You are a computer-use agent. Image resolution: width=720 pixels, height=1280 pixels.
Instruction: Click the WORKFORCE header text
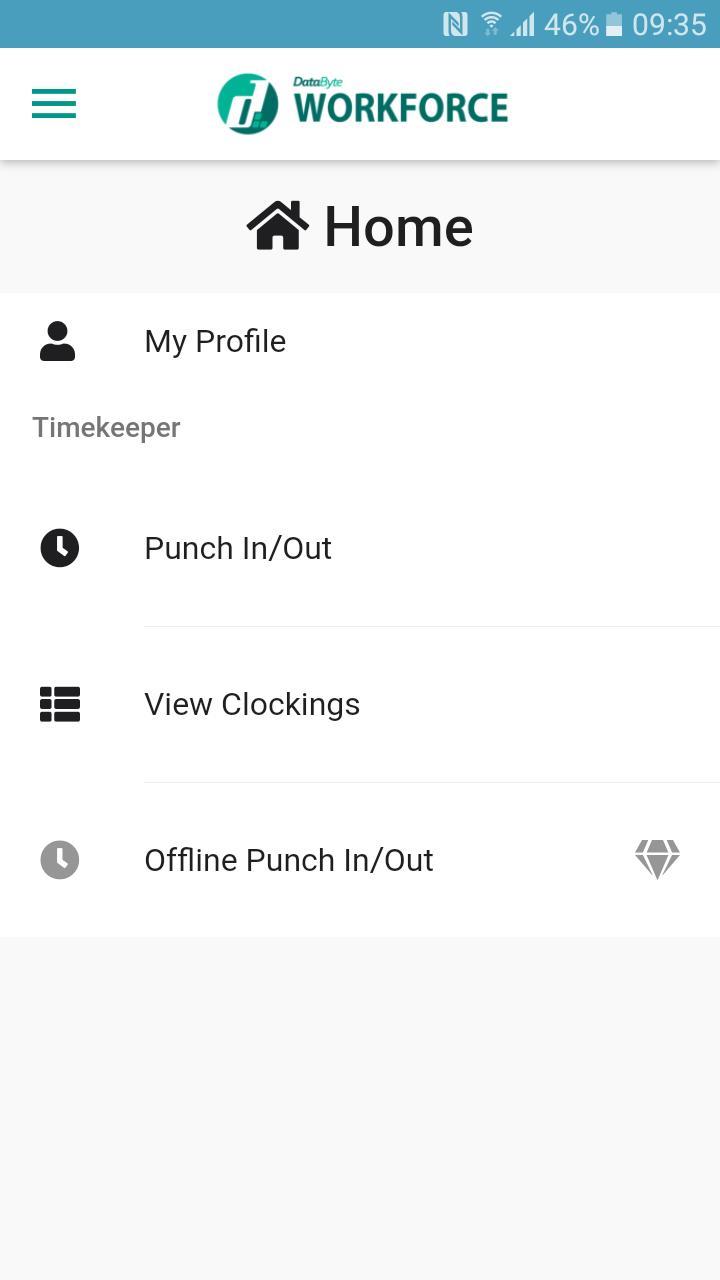400,104
